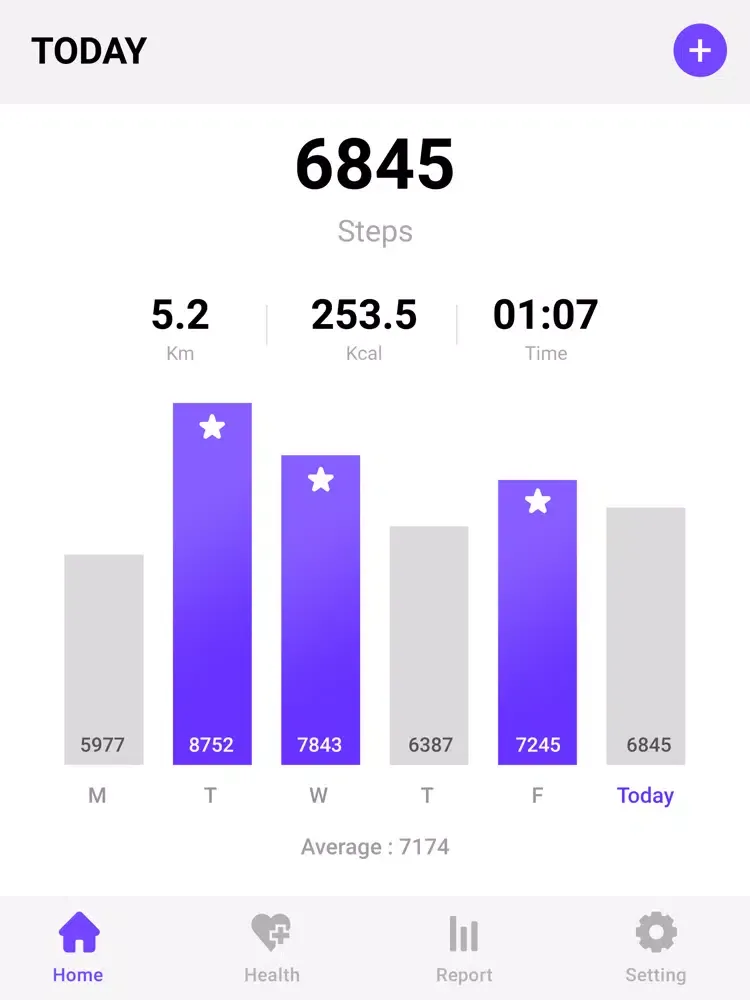The image size is (750, 1000).
Task: Click the Average: 7174 text
Action: pos(375,846)
